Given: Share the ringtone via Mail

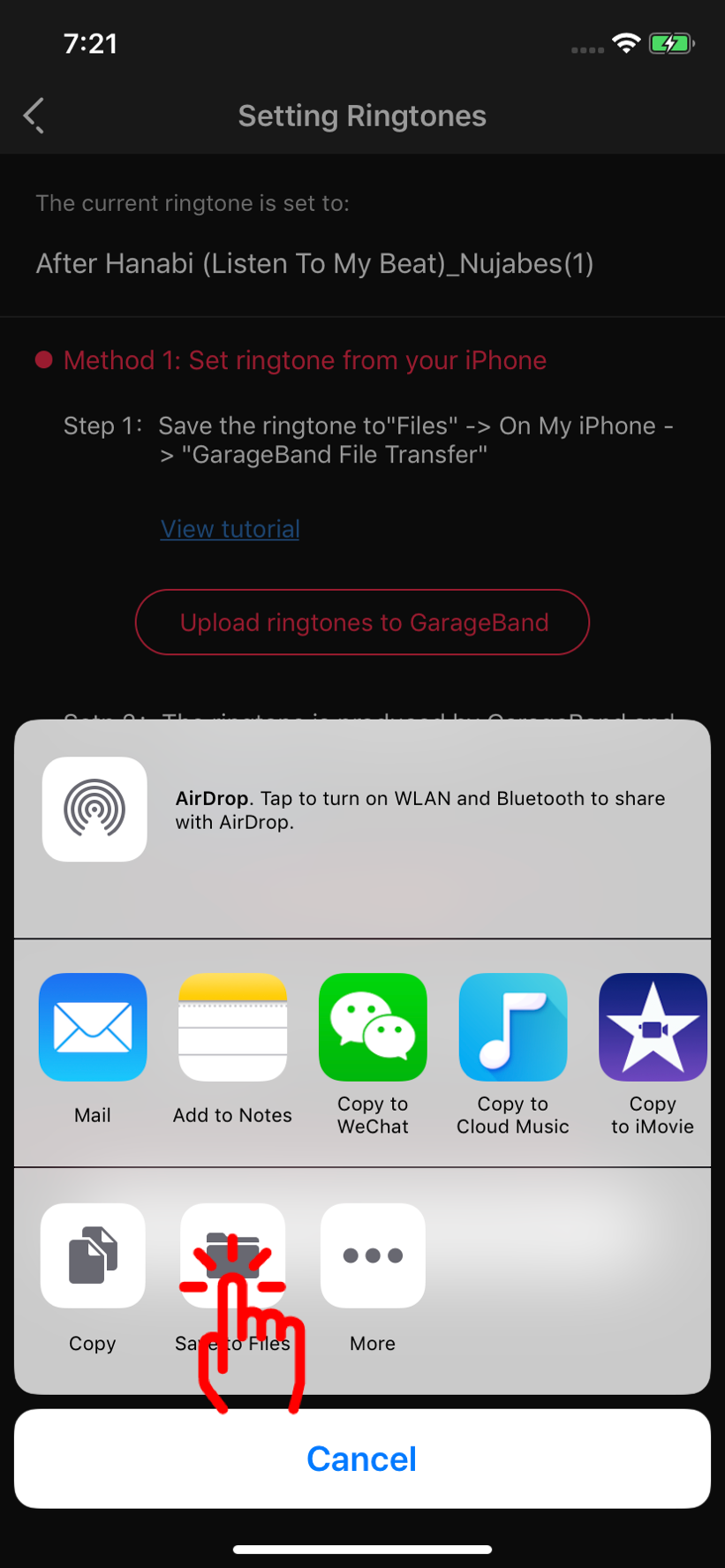Looking at the screenshot, I should 93,1028.
